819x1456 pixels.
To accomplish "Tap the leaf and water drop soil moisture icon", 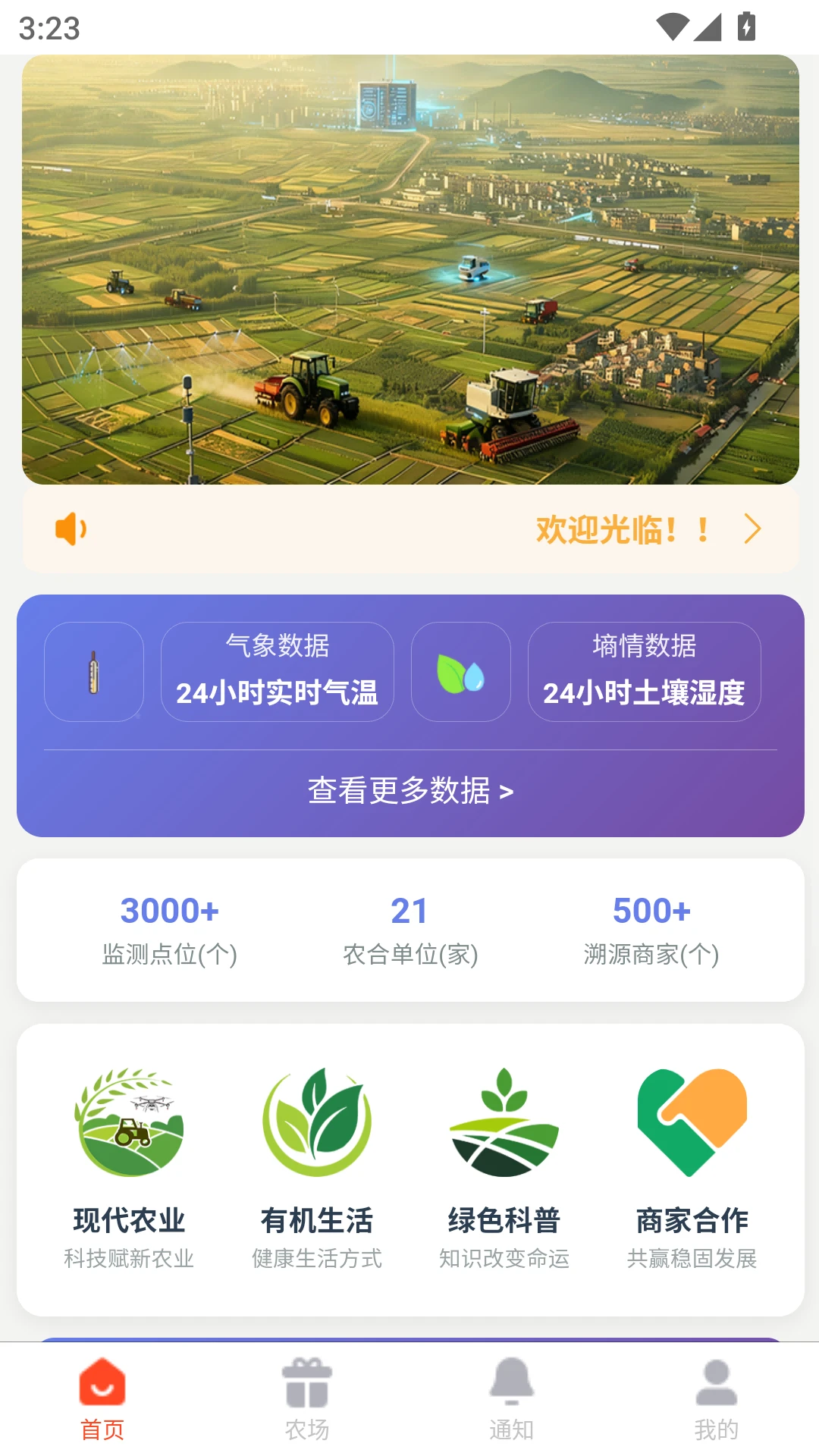I will tap(460, 672).
